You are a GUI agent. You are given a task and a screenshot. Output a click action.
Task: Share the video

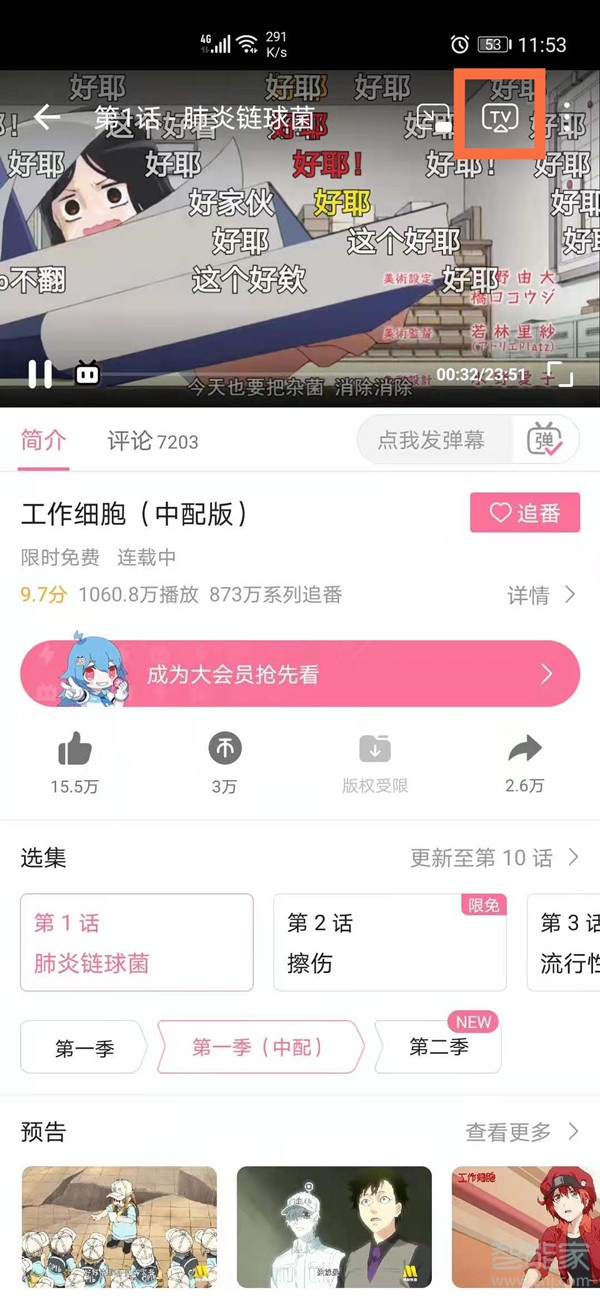(x=524, y=760)
